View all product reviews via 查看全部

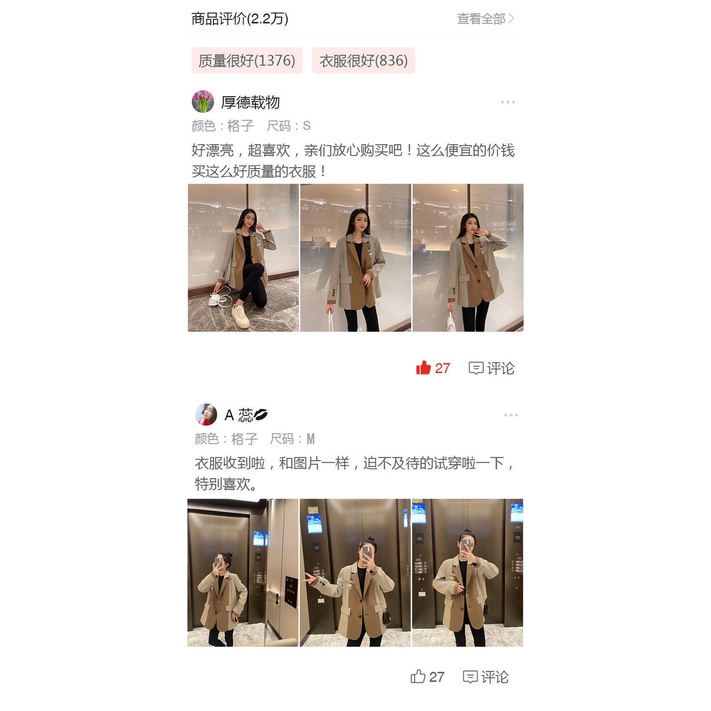pos(485,19)
